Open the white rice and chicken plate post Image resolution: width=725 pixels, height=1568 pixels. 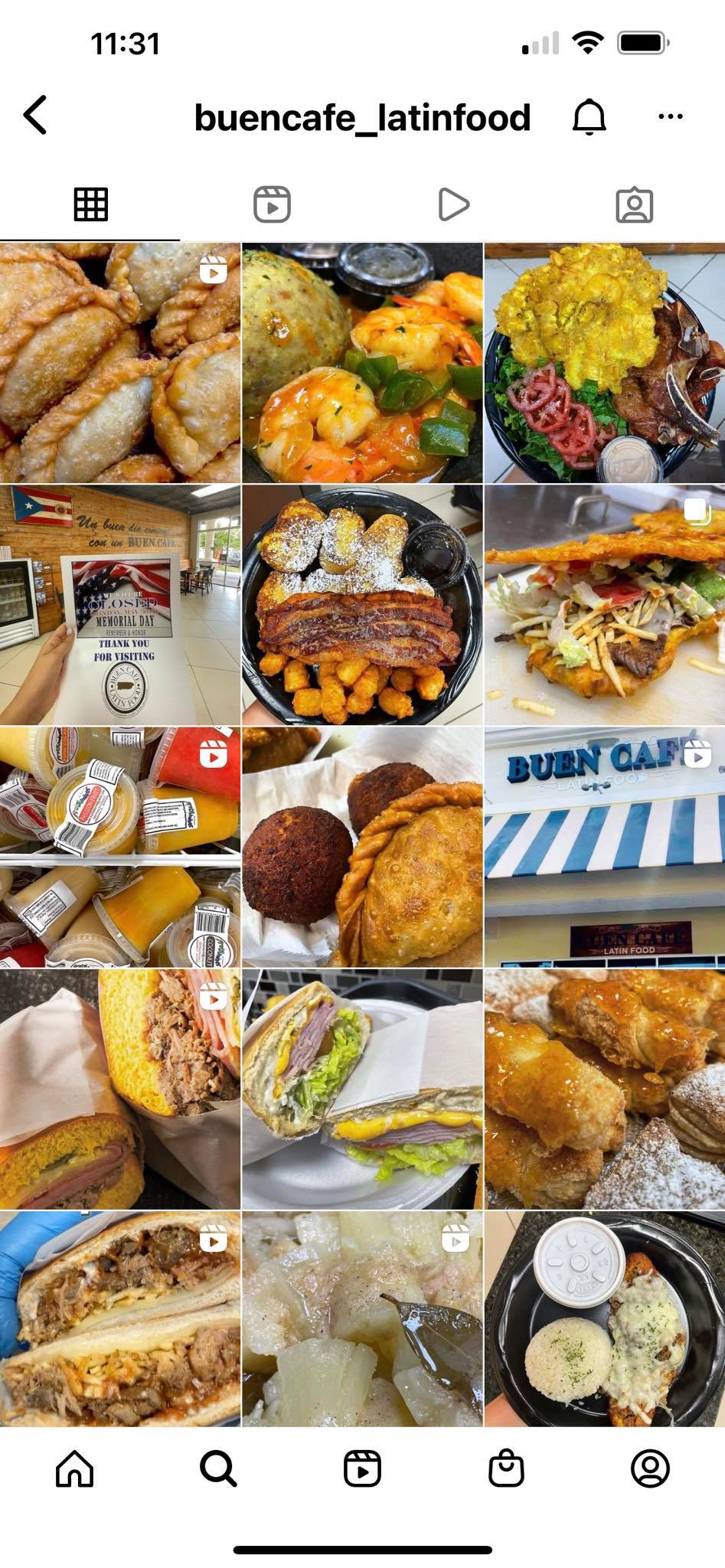click(605, 1318)
